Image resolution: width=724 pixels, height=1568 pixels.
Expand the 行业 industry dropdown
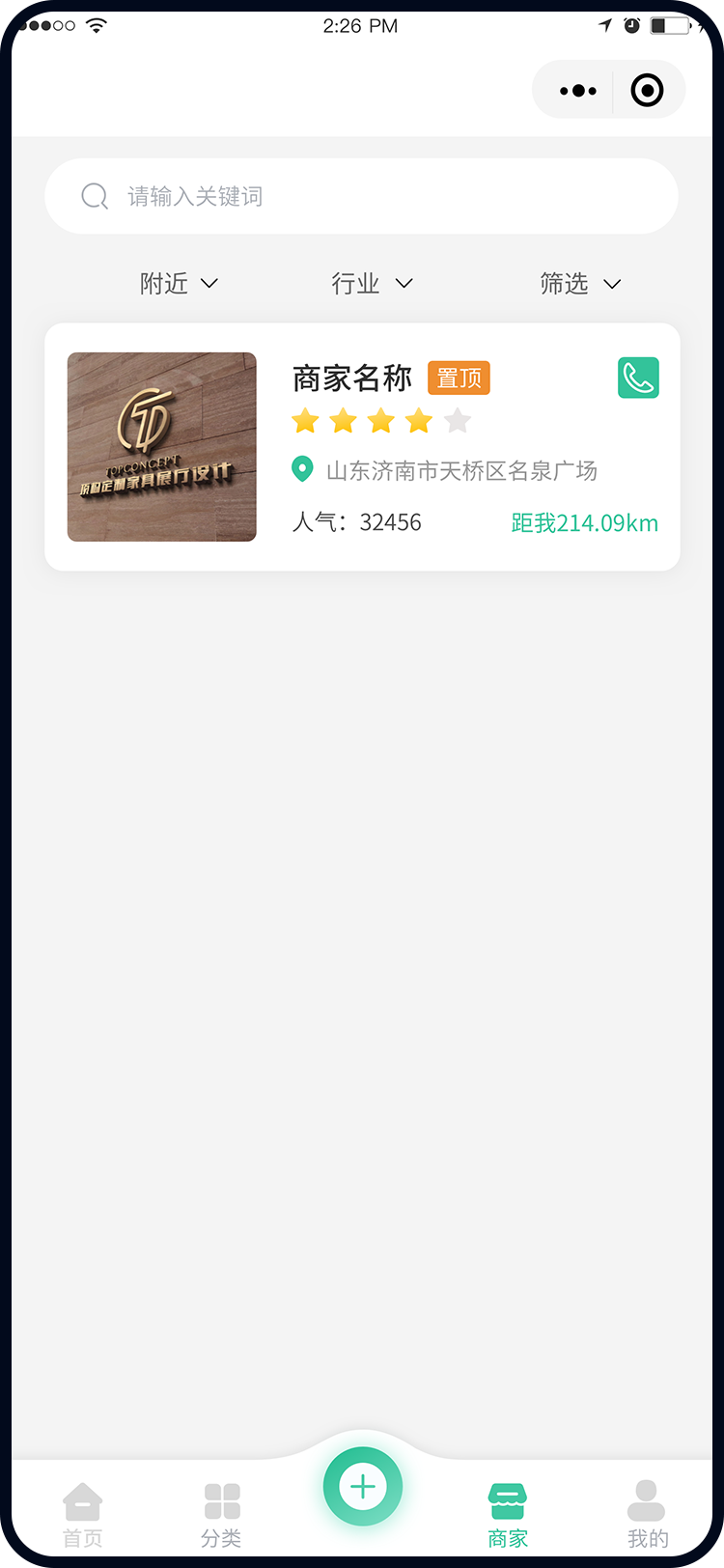coord(372,283)
